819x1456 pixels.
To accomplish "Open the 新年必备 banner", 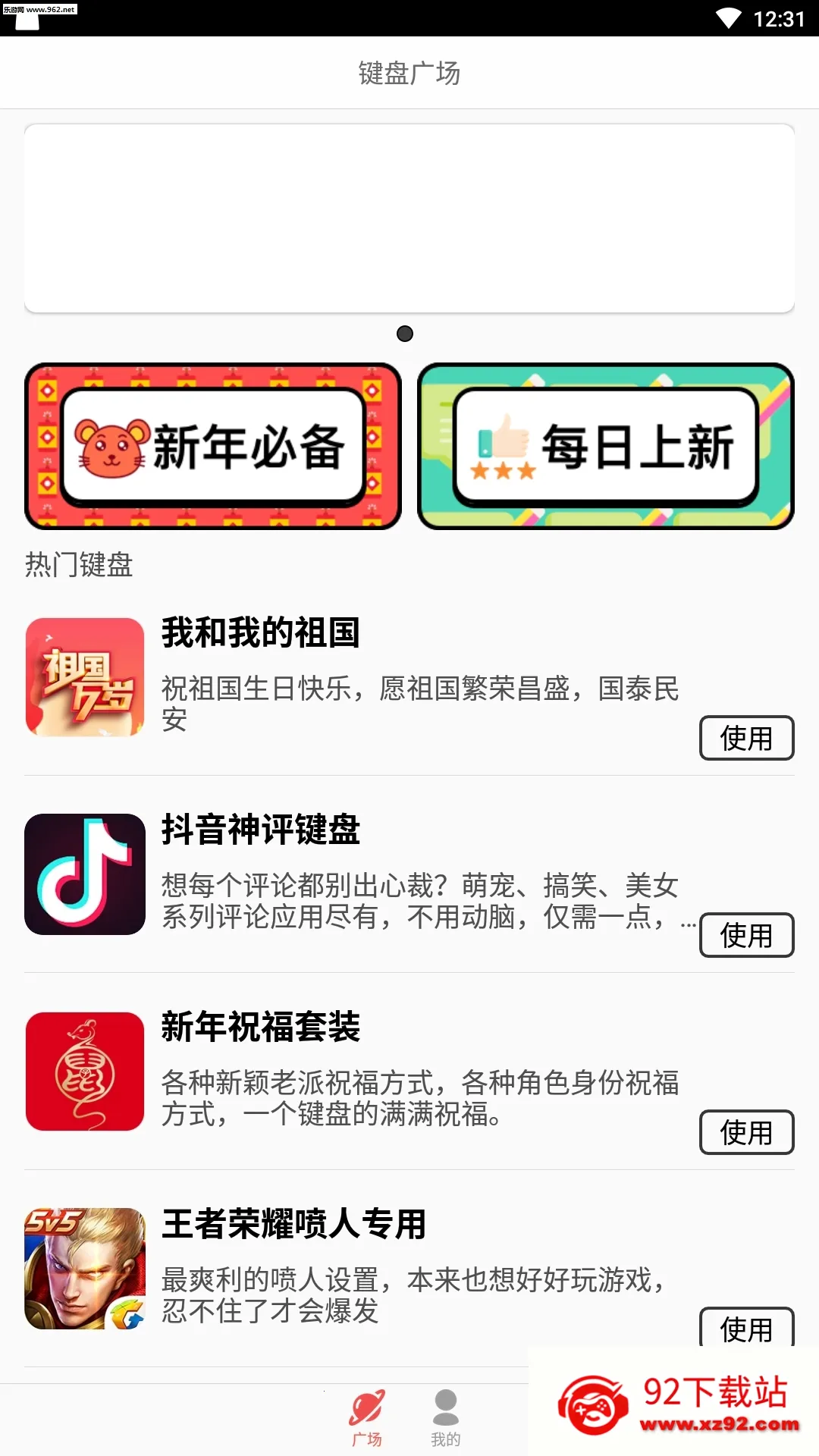I will point(213,446).
